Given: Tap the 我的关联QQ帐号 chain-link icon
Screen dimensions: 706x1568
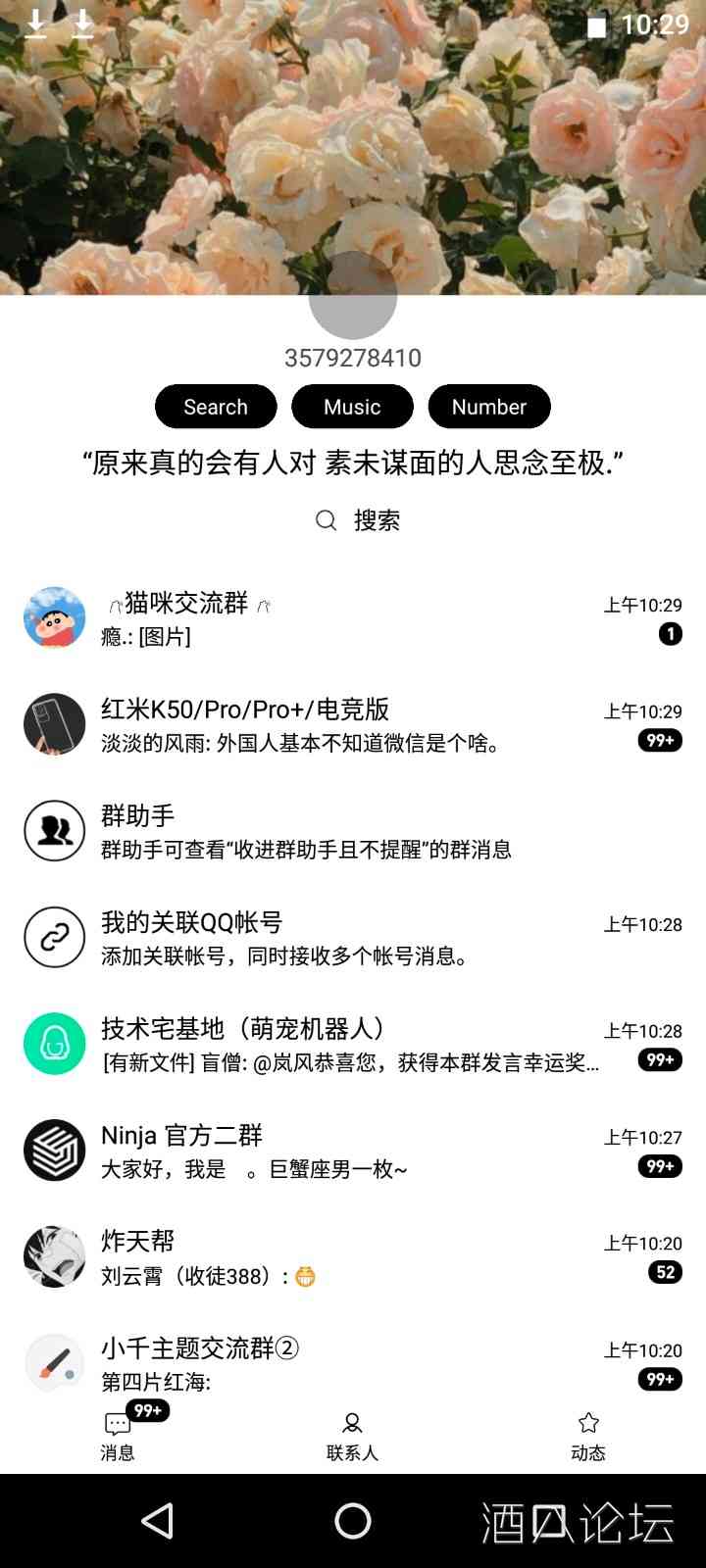Looking at the screenshot, I should click(54, 937).
